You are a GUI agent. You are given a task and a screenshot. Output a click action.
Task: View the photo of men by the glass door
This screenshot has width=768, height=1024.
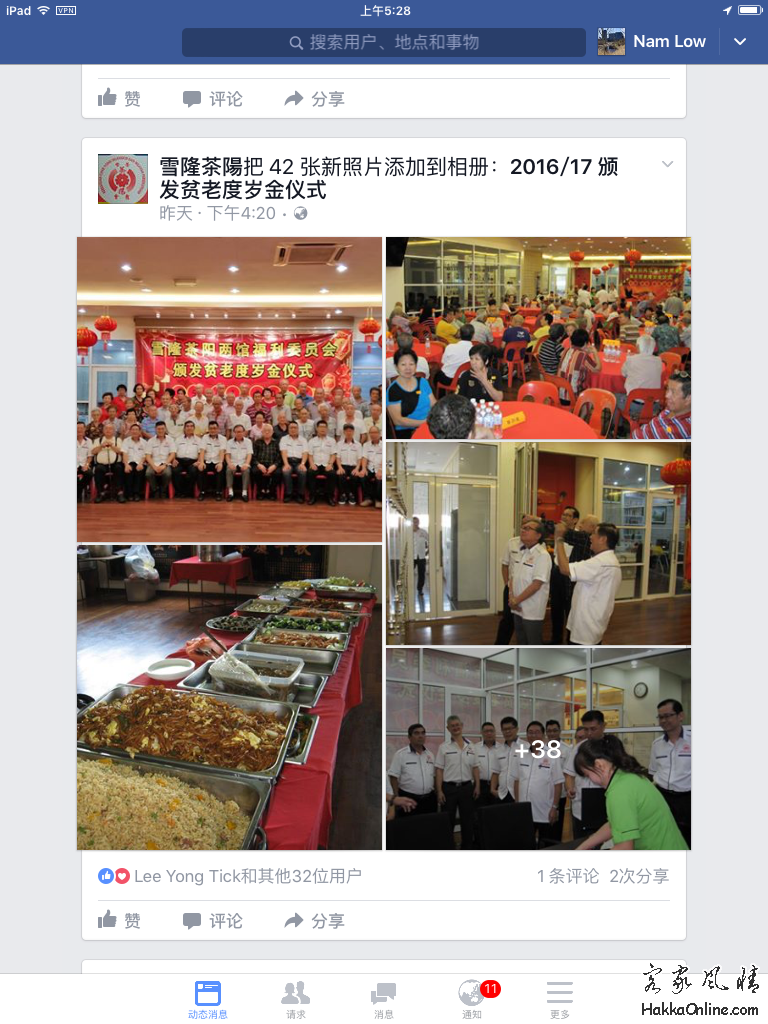(x=538, y=543)
